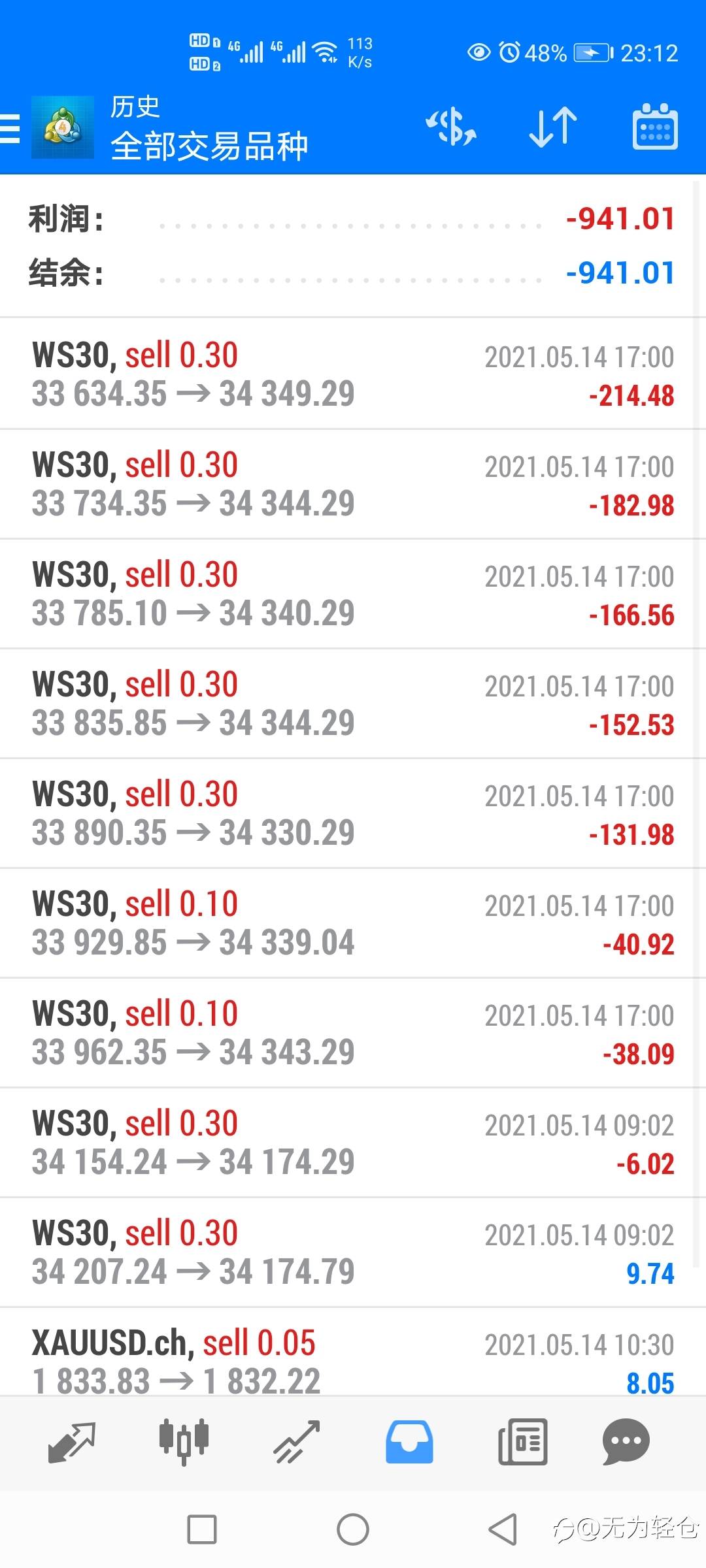Open the News tab

[x=522, y=1441]
